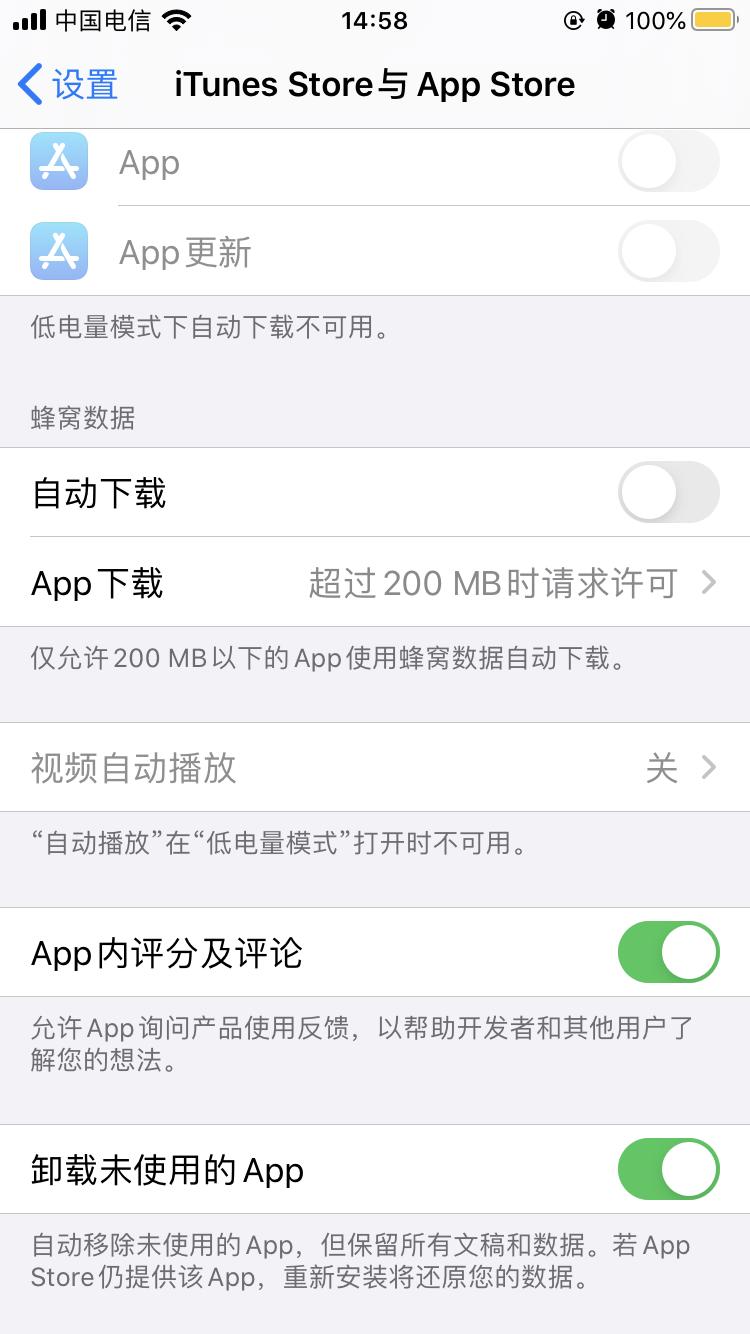Image resolution: width=750 pixels, height=1334 pixels.
Task: Turn off 卸载未使用的App
Action: click(x=668, y=1169)
